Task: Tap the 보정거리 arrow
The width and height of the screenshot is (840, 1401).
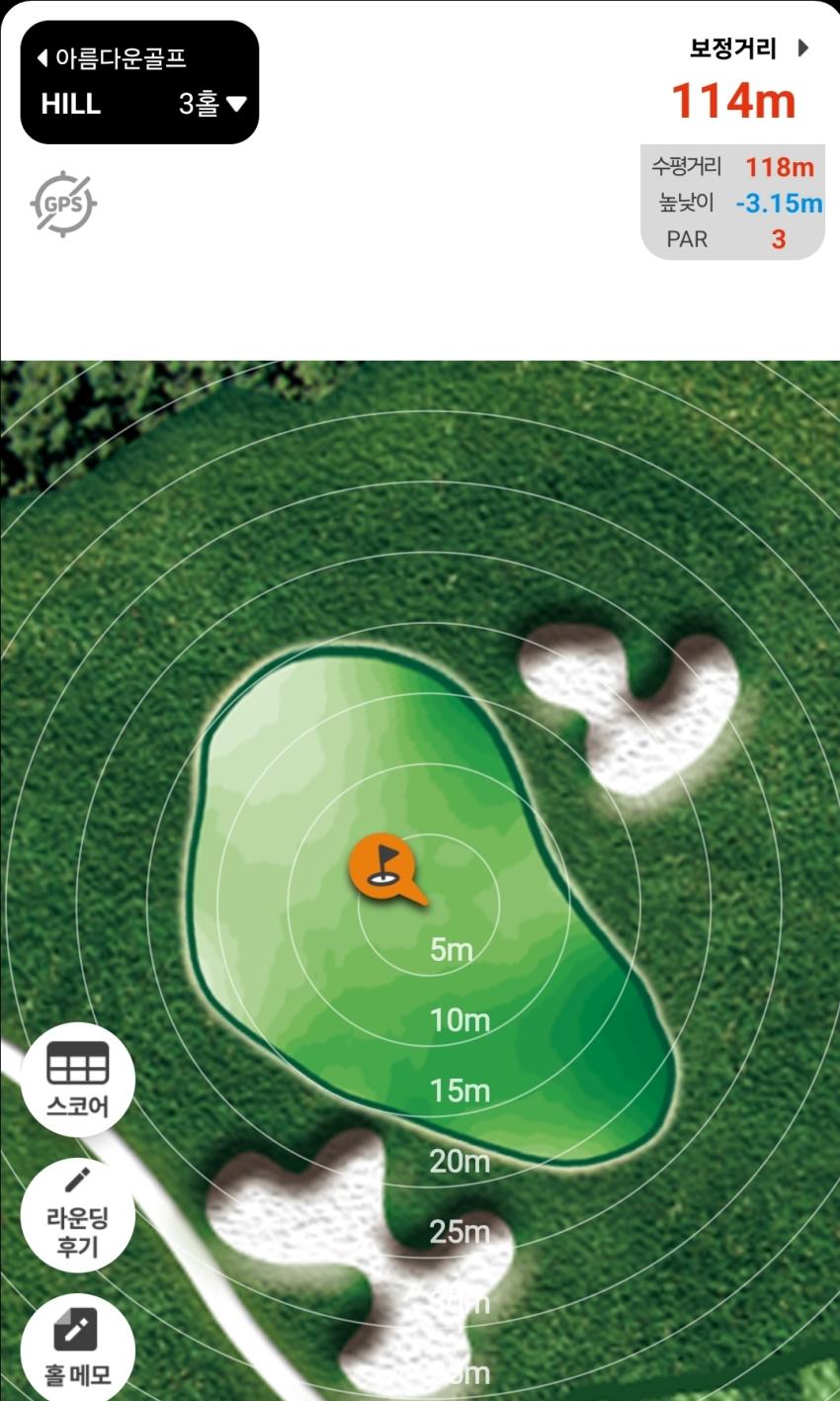Action: (x=802, y=47)
